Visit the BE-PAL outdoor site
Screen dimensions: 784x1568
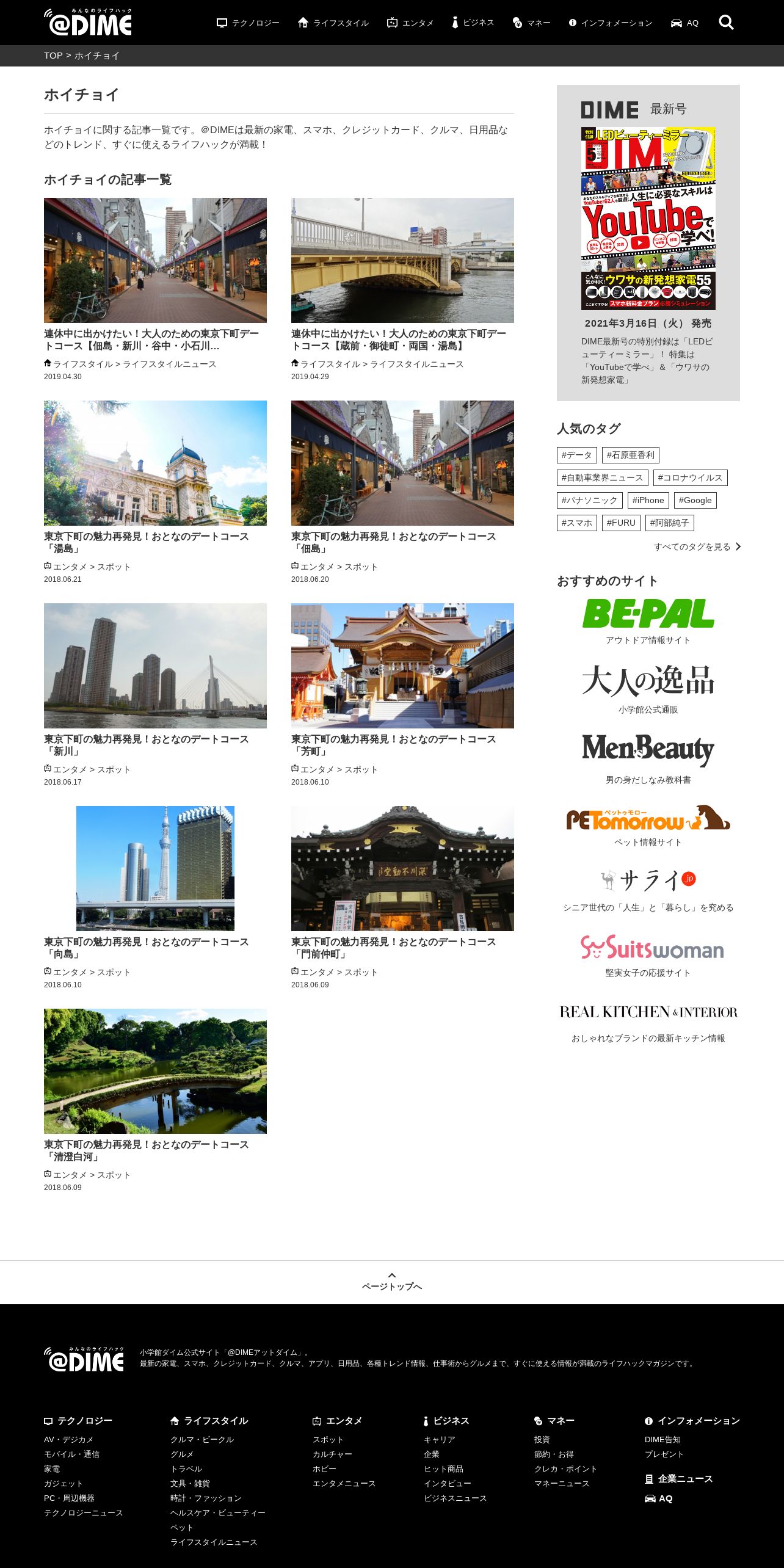click(648, 614)
